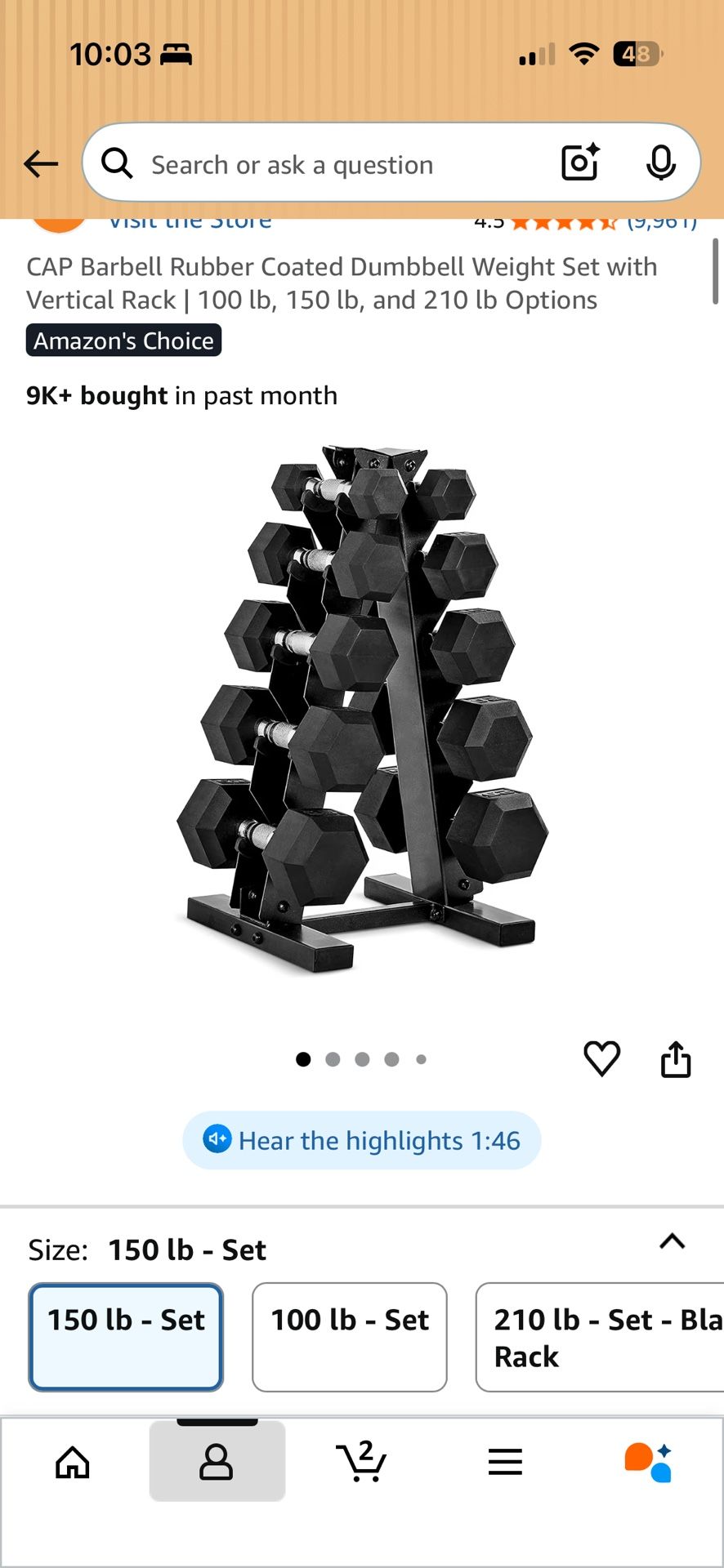Image resolution: width=724 pixels, height=1568 pixels.
Task: Add item to wishlist via heart icon
Action: tap(602, 1058)
